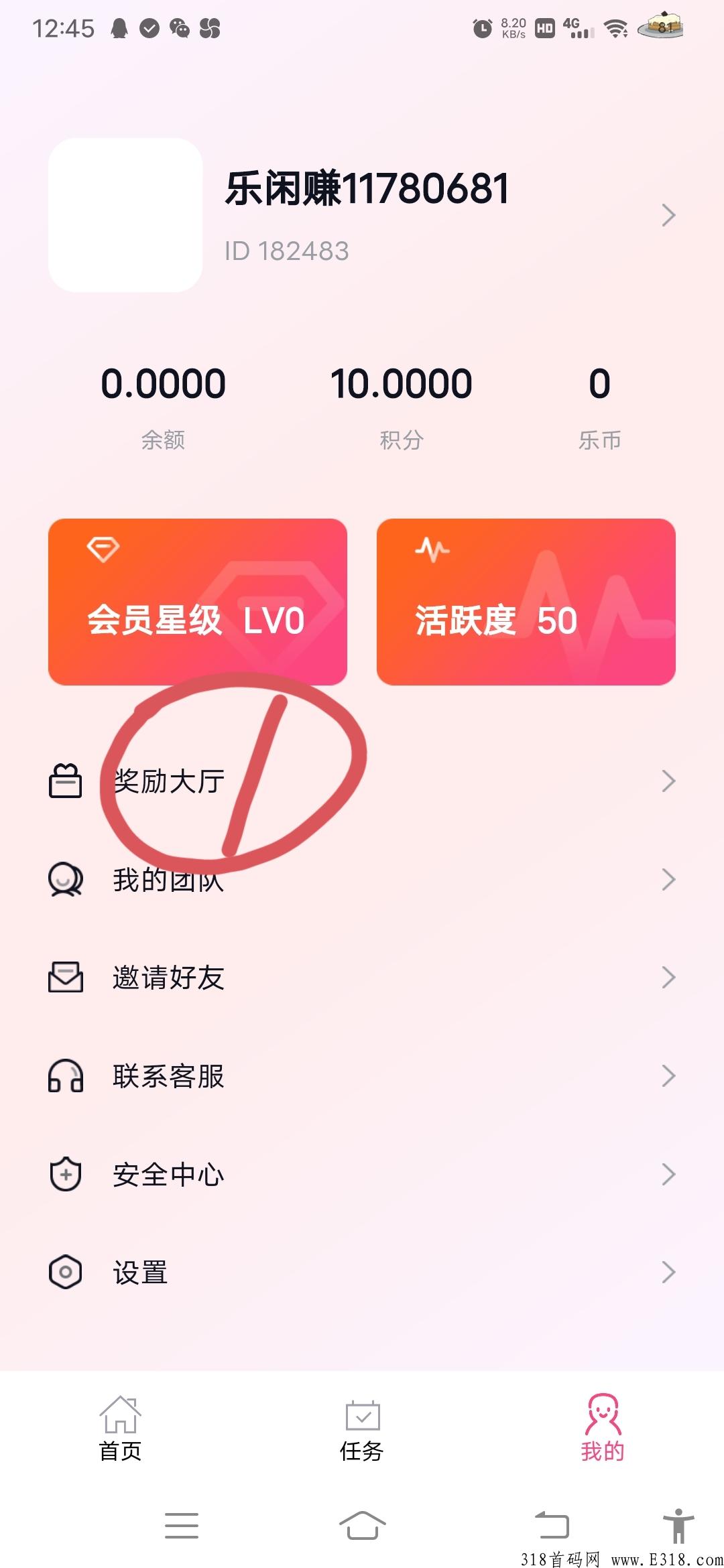Tap the system home button
This screenshot has height=1568, width=724.
click(x=362, y=1525)
